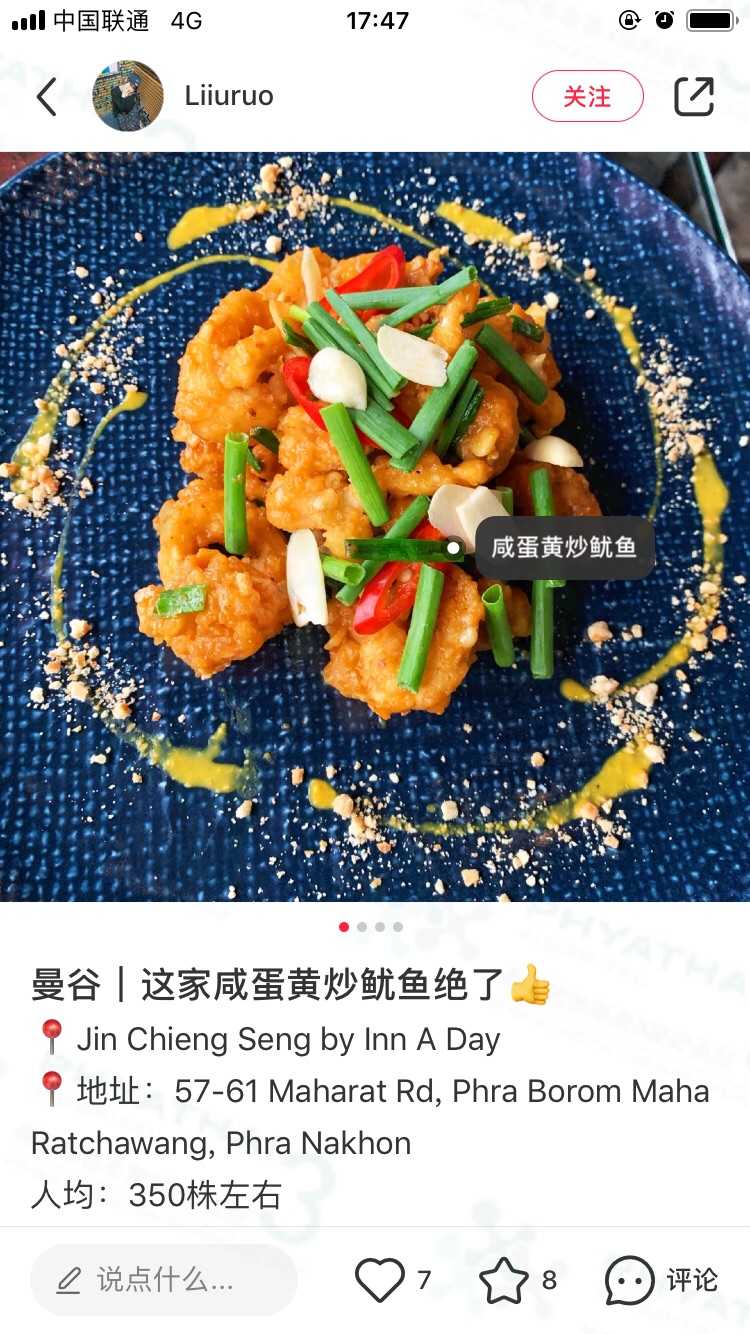The width and height of the screenshot is (750, 1334).
Task: Share this post
Action: 694,97
